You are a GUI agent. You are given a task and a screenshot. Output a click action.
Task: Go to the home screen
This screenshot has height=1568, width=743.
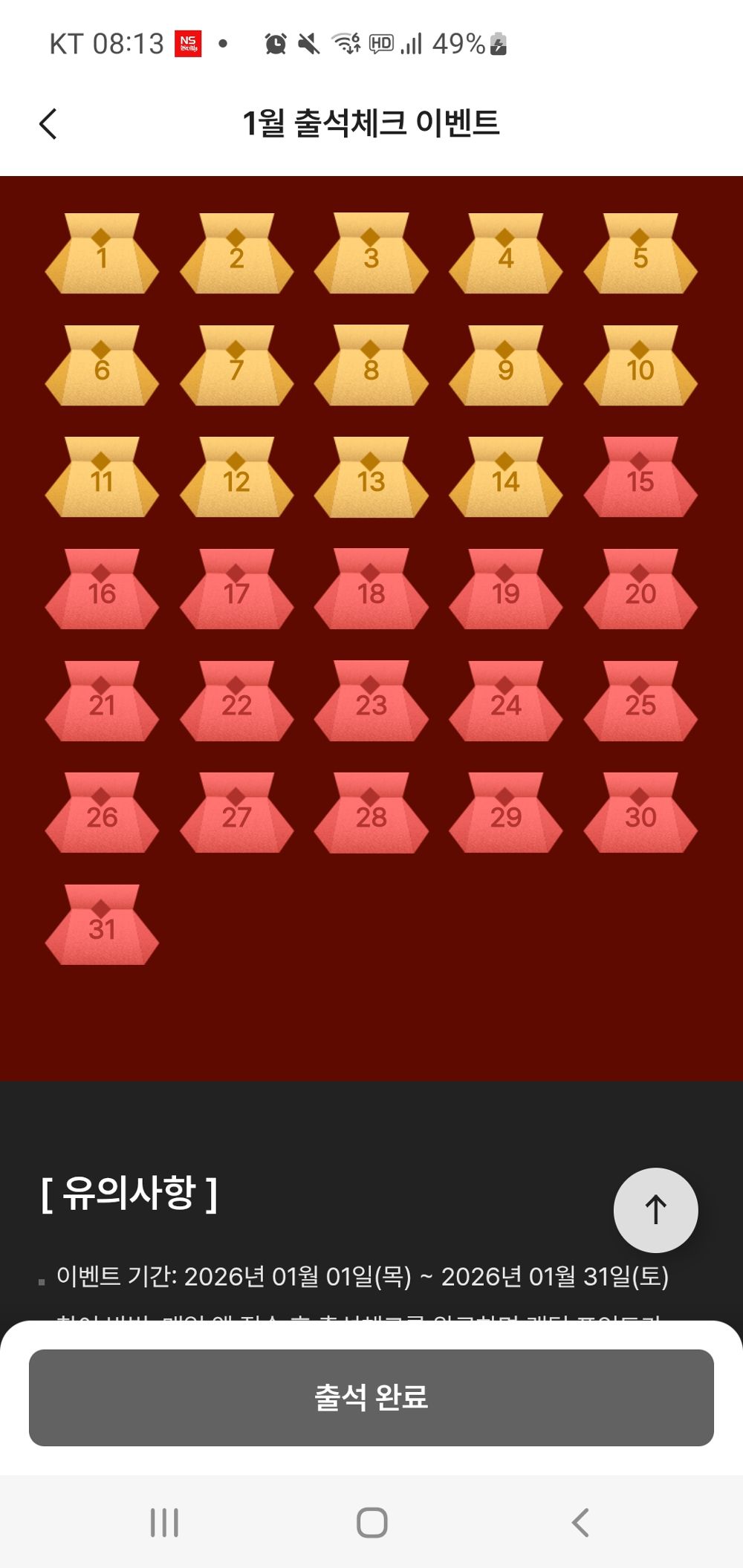(x=371, y=1522)
